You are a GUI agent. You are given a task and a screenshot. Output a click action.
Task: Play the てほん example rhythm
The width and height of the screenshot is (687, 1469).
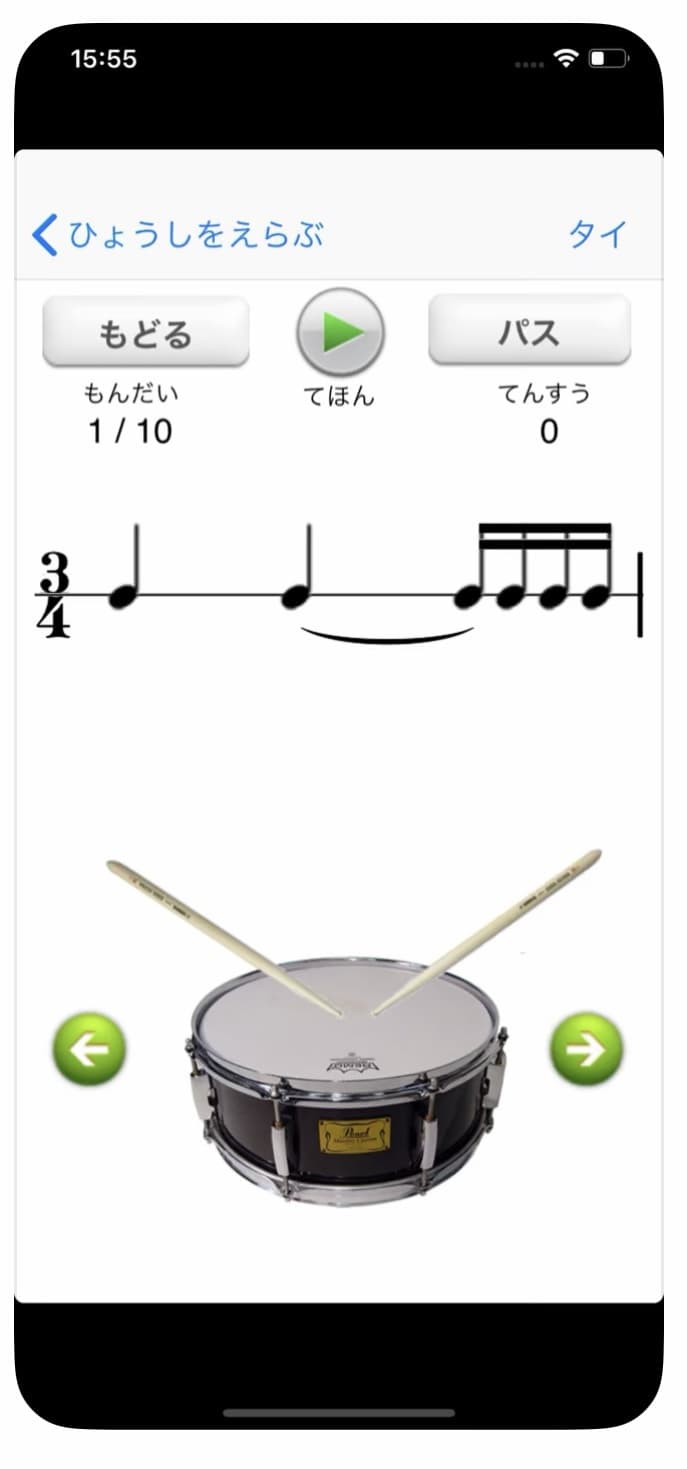click(x=340, y=332)
